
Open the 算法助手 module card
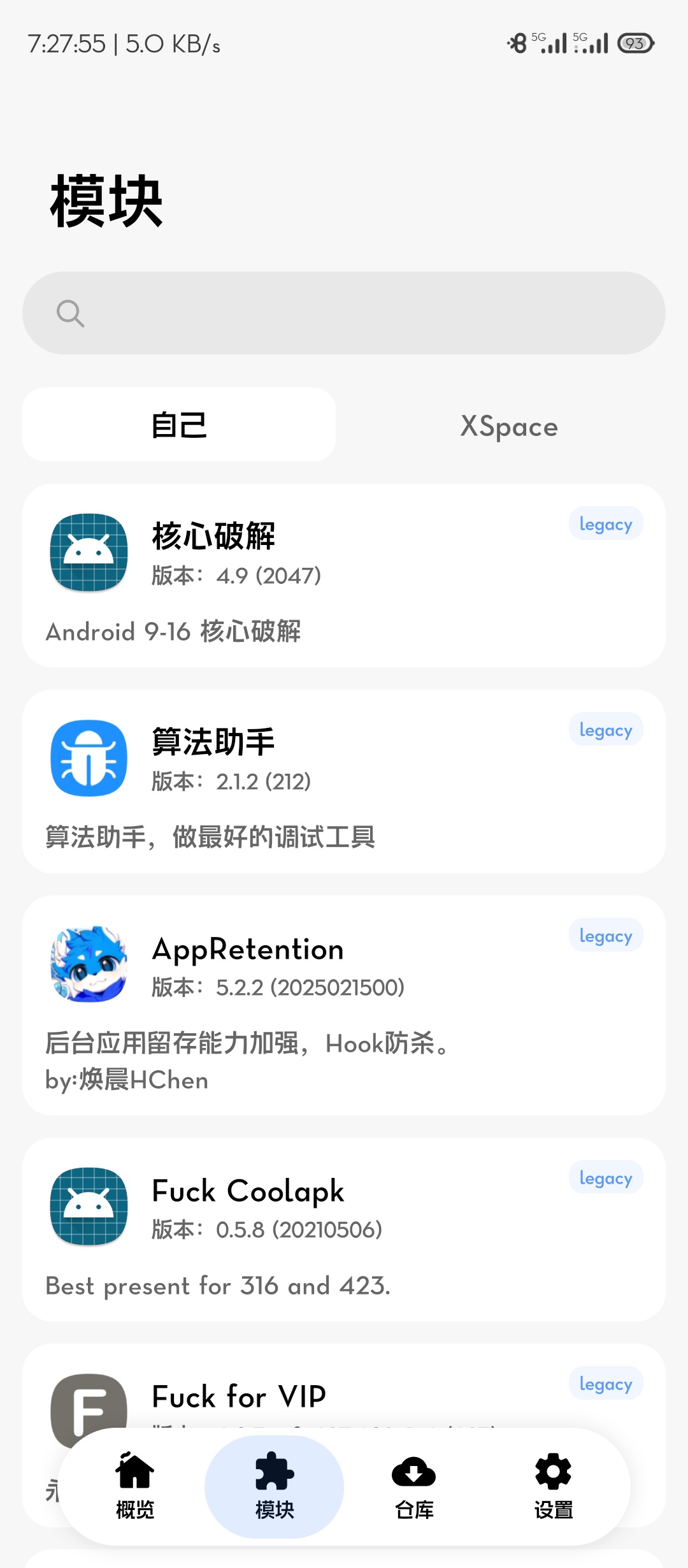click(x=344, y=781)
